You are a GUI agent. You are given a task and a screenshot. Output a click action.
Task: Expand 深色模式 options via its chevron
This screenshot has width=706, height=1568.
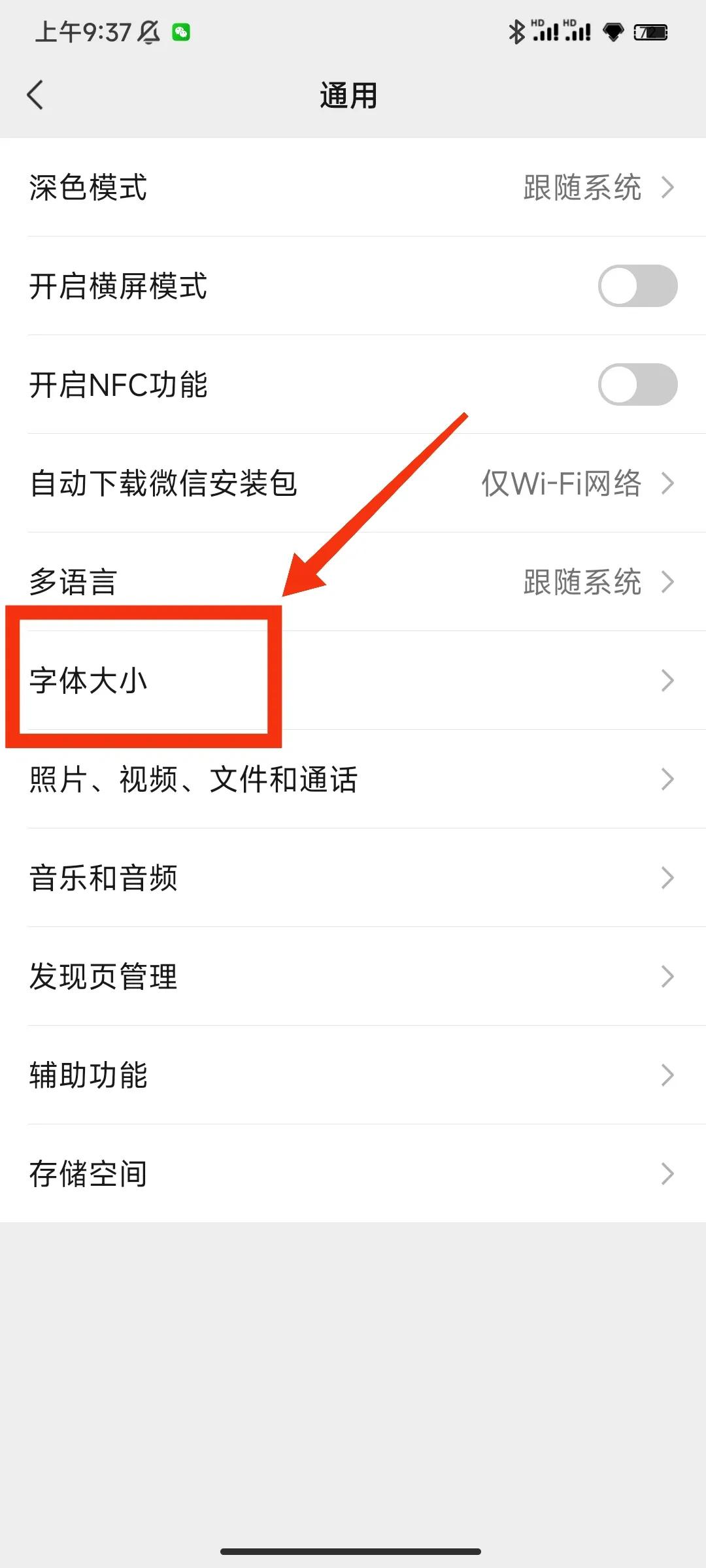tap(668, 188)
